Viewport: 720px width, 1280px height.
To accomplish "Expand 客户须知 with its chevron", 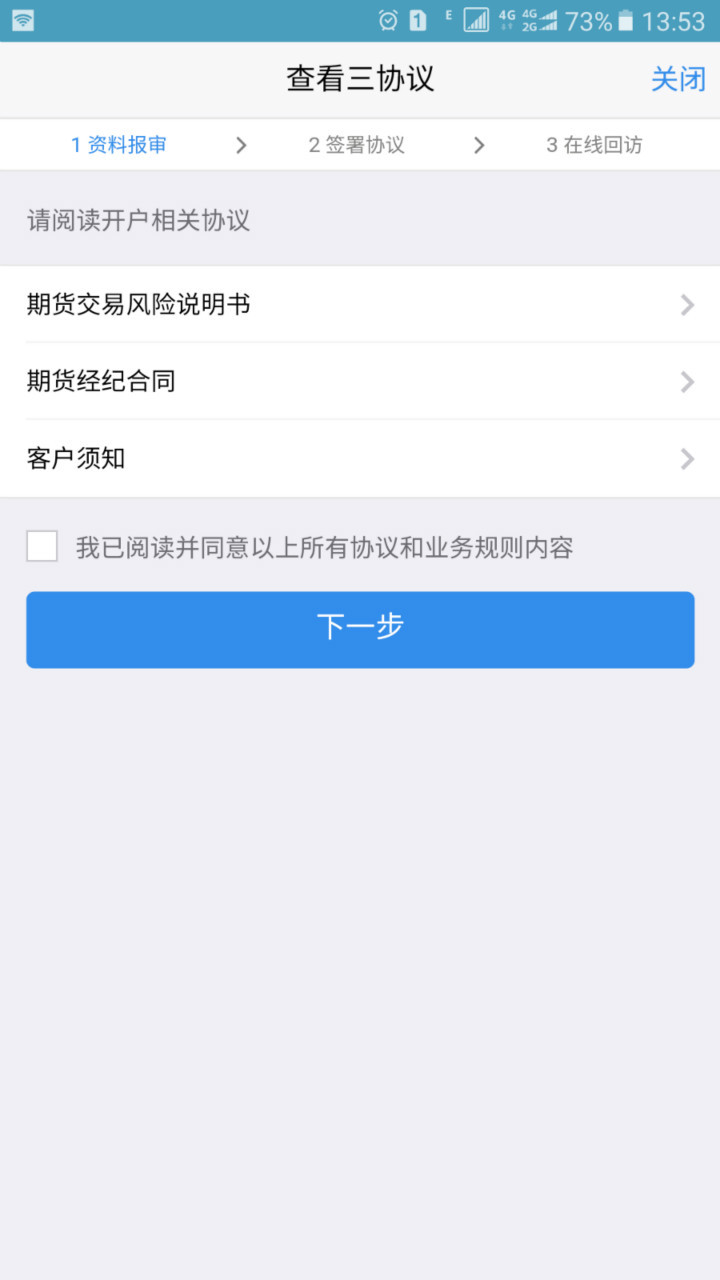I will [687, 459].
